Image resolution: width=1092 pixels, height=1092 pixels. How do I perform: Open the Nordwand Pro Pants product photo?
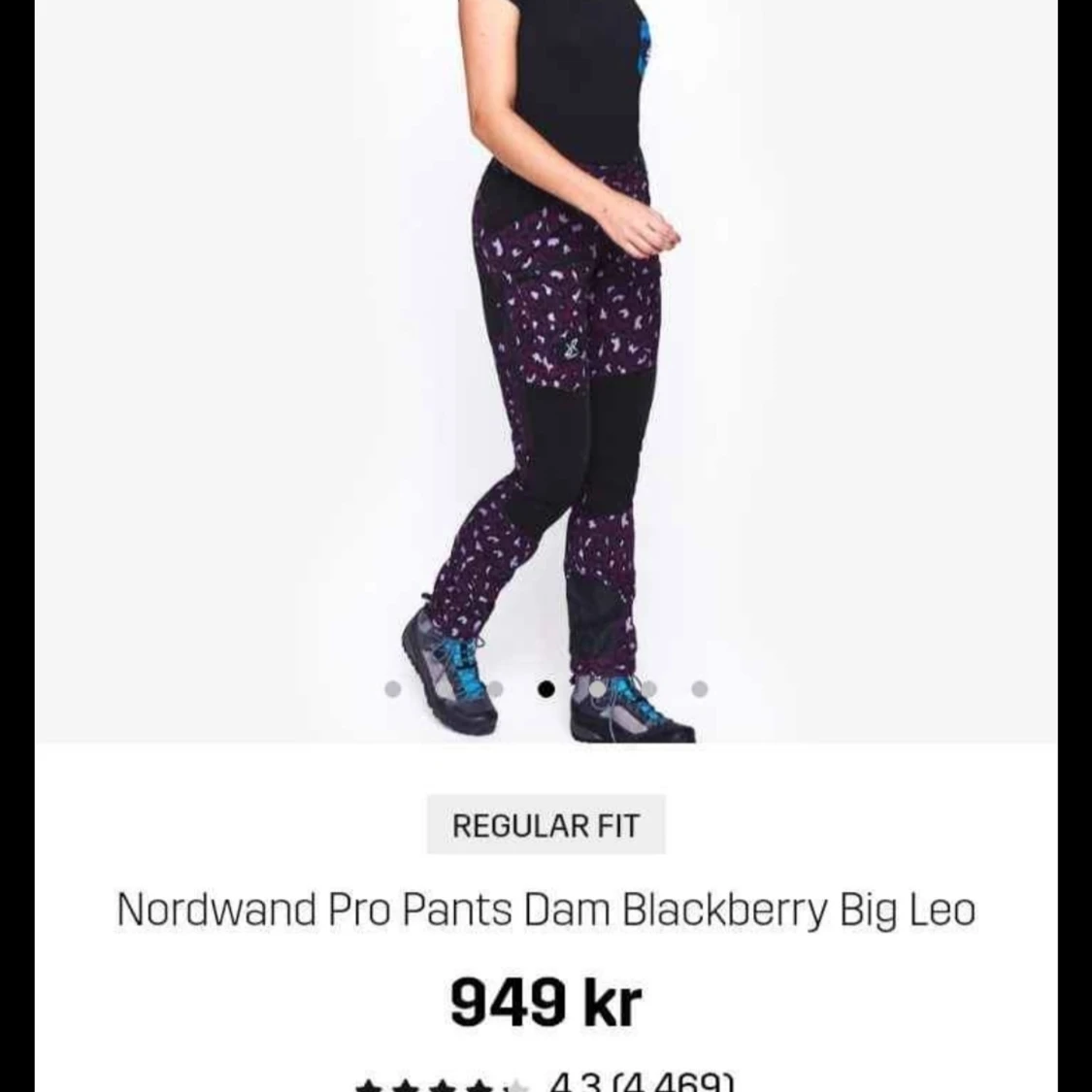click(x=546, y=369)
